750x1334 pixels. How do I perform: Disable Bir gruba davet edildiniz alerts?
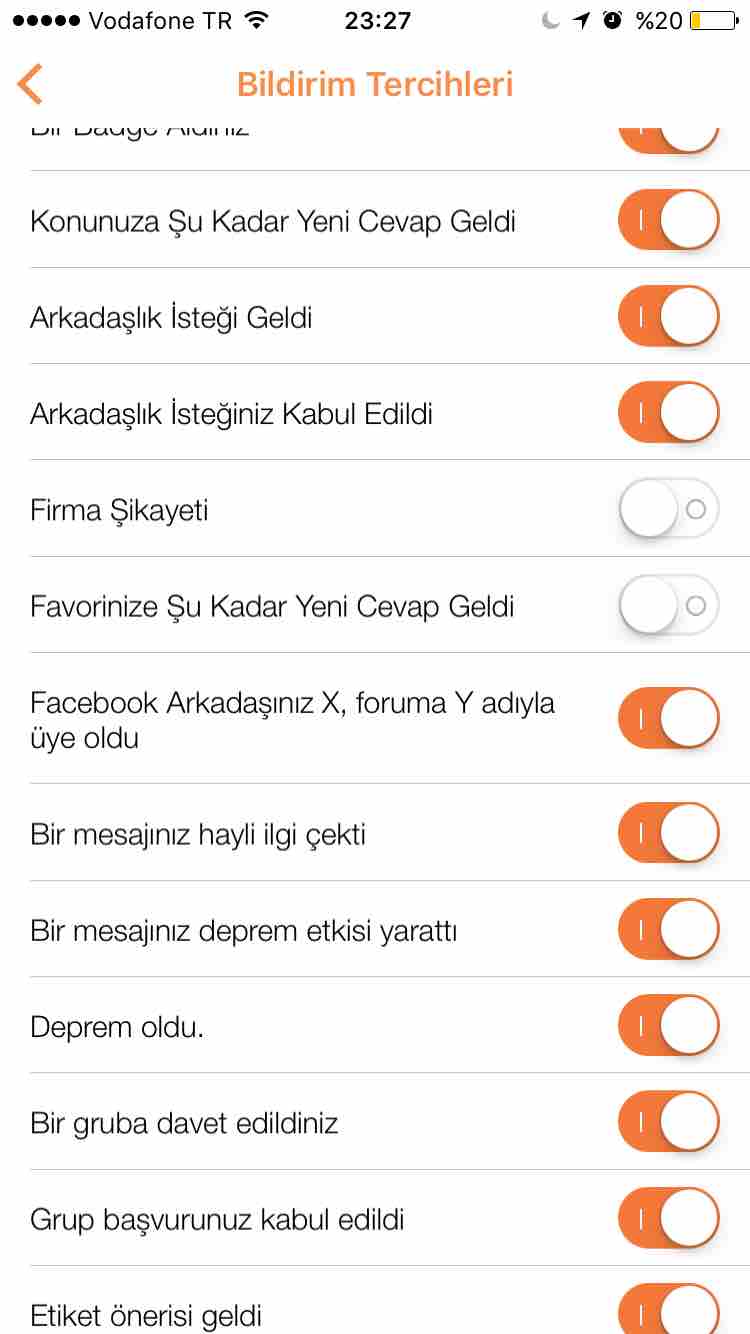click(669, 1121)
